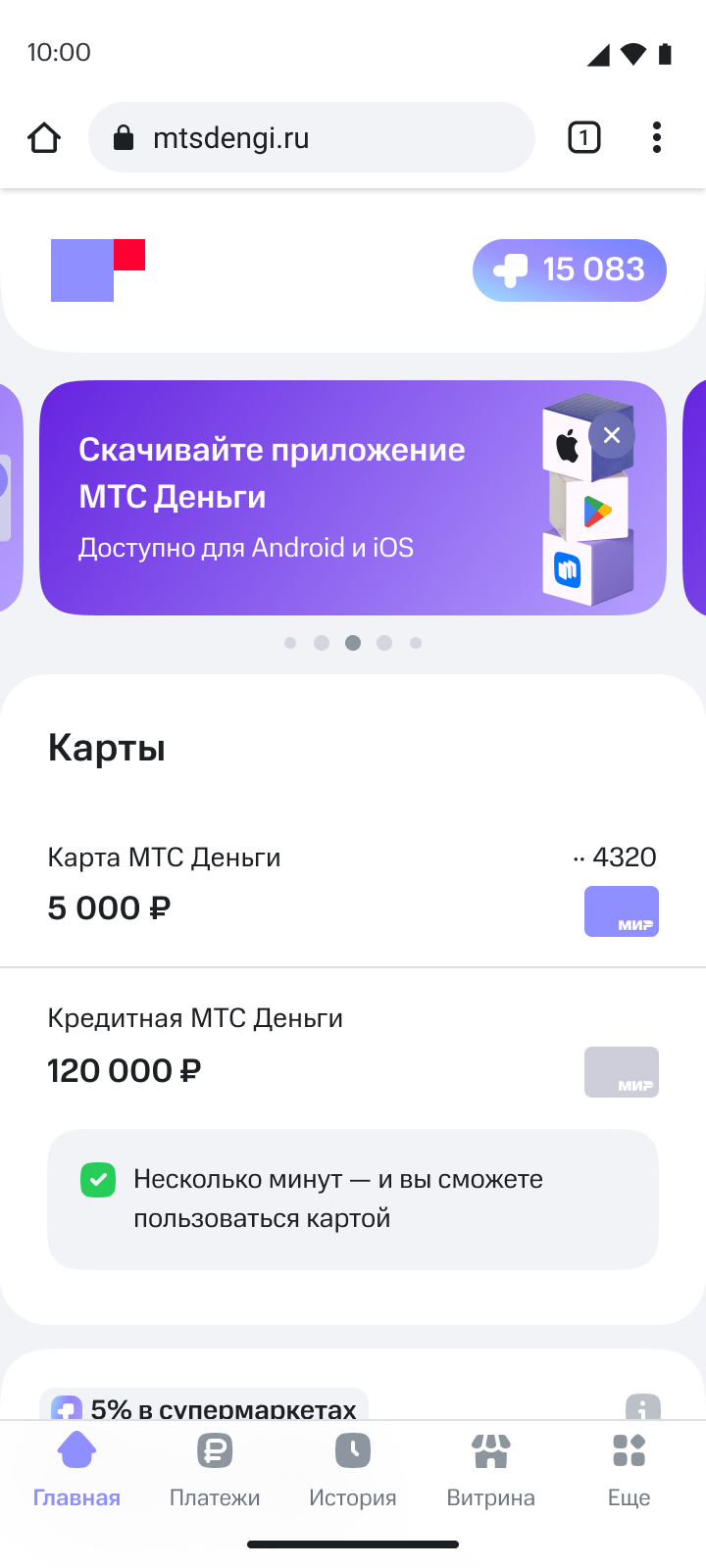The width and height of the screenshot is (706, 1568).
Task: Open the browser overflow menu
Action: 656,138
